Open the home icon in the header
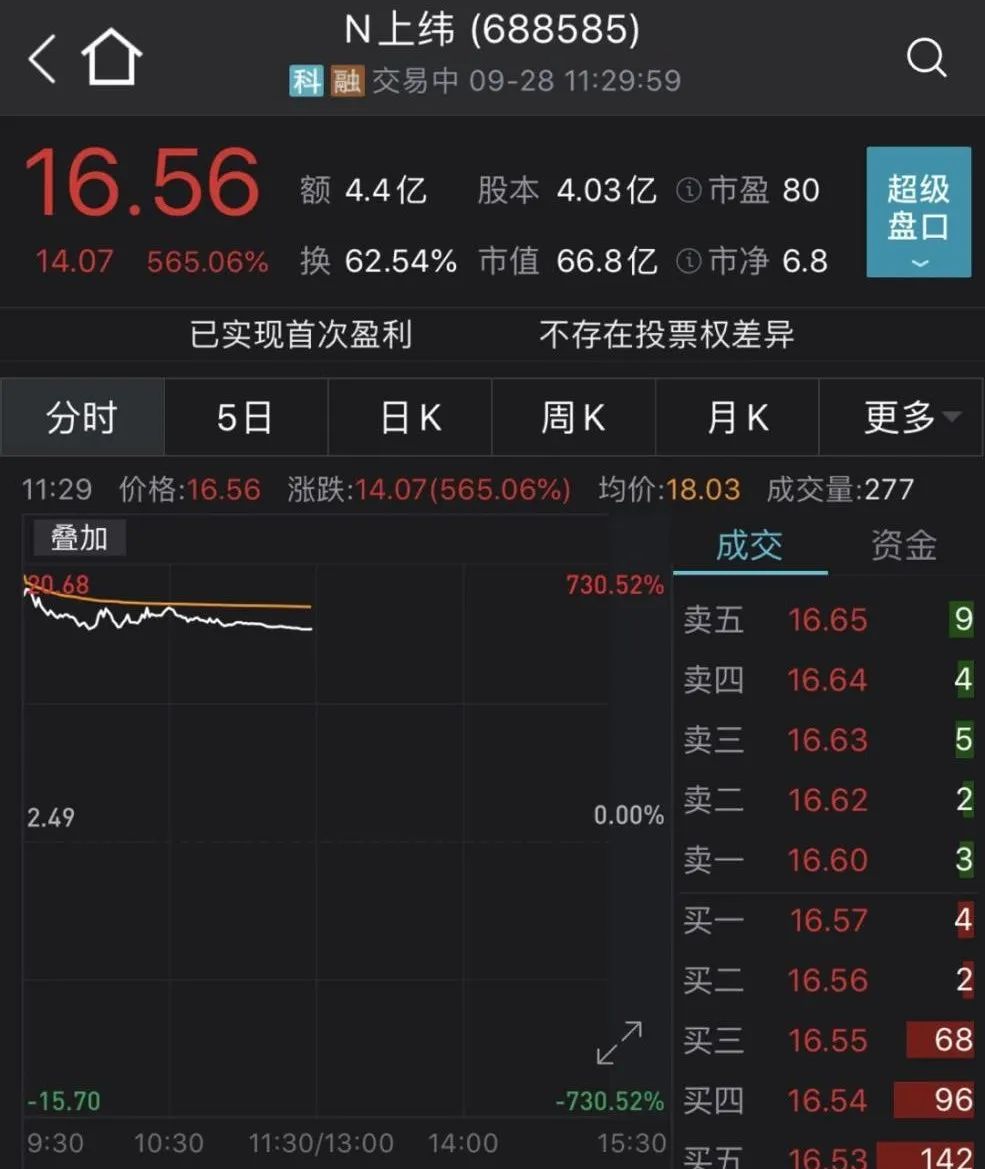 (110, 57)
